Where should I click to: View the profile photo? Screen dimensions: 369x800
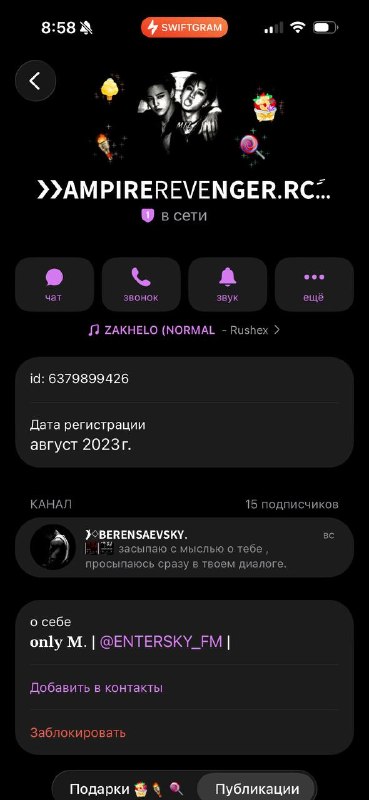coord(180,113)
